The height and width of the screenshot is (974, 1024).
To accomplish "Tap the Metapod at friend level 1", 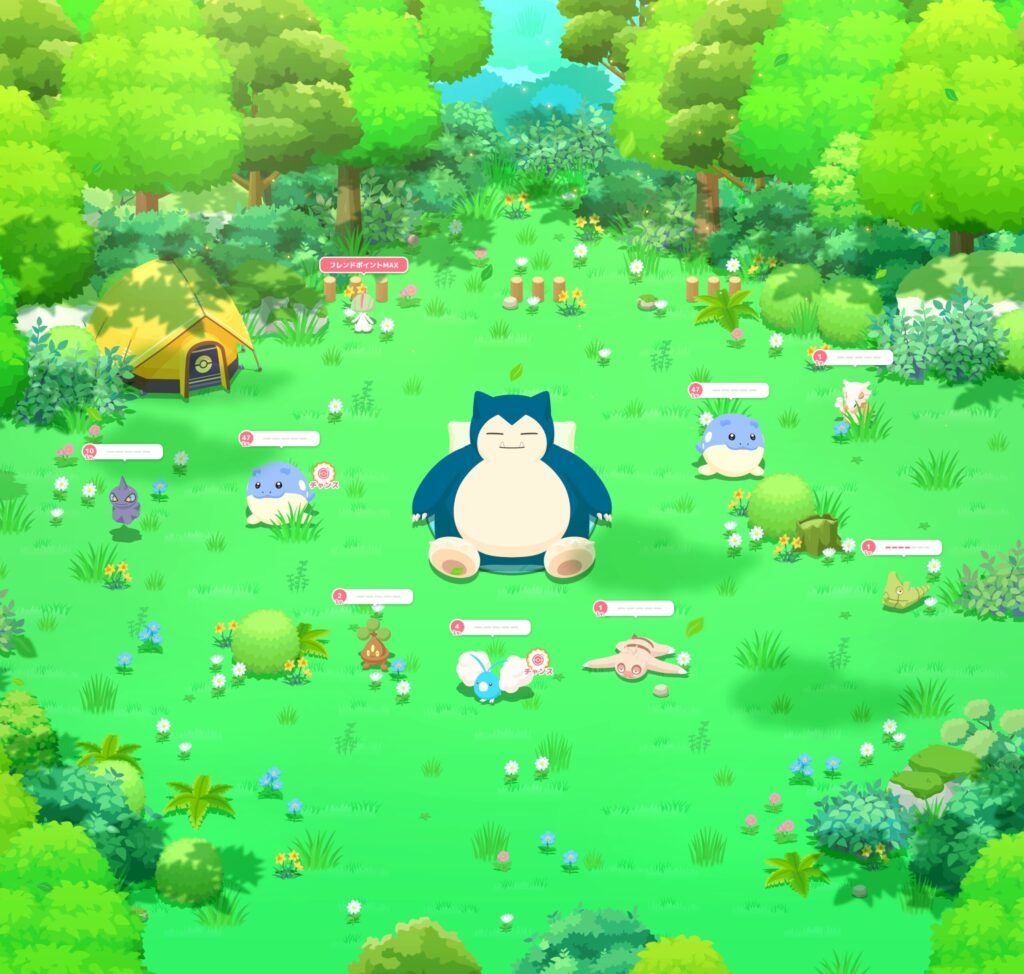I will [904, 592].
